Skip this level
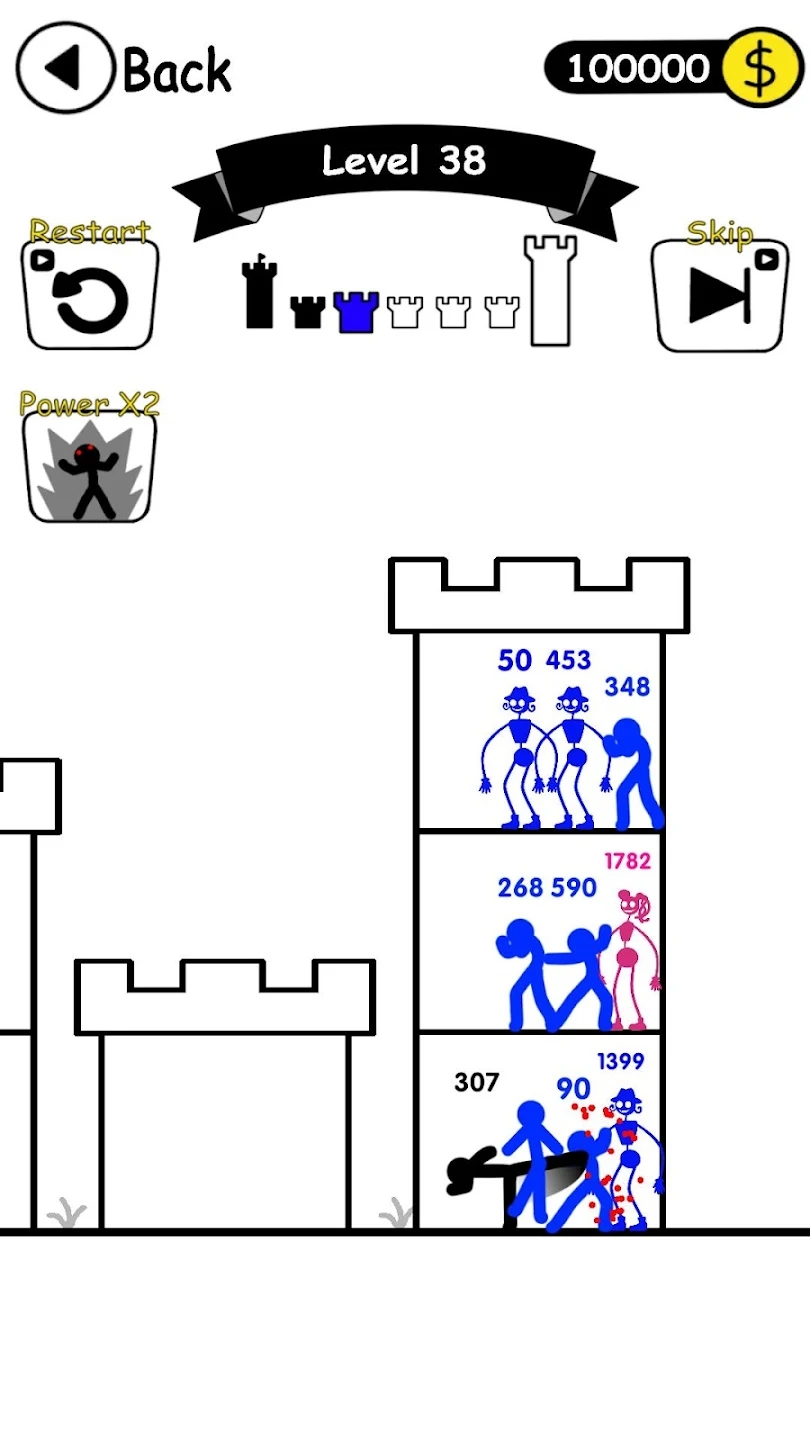Image resolution: width=810 pixels, height=1440 pixels. [x=719, y=295]
